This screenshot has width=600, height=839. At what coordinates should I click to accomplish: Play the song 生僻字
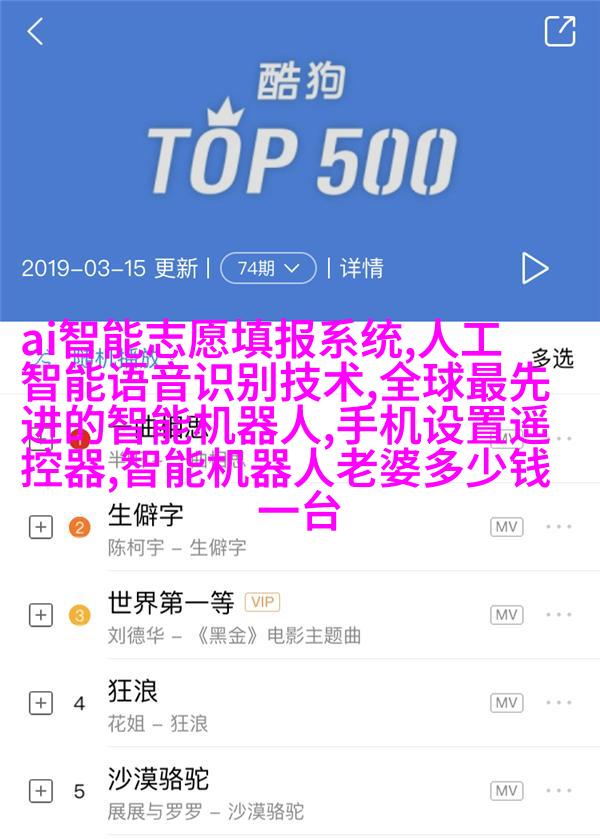[x=146, y=516]
